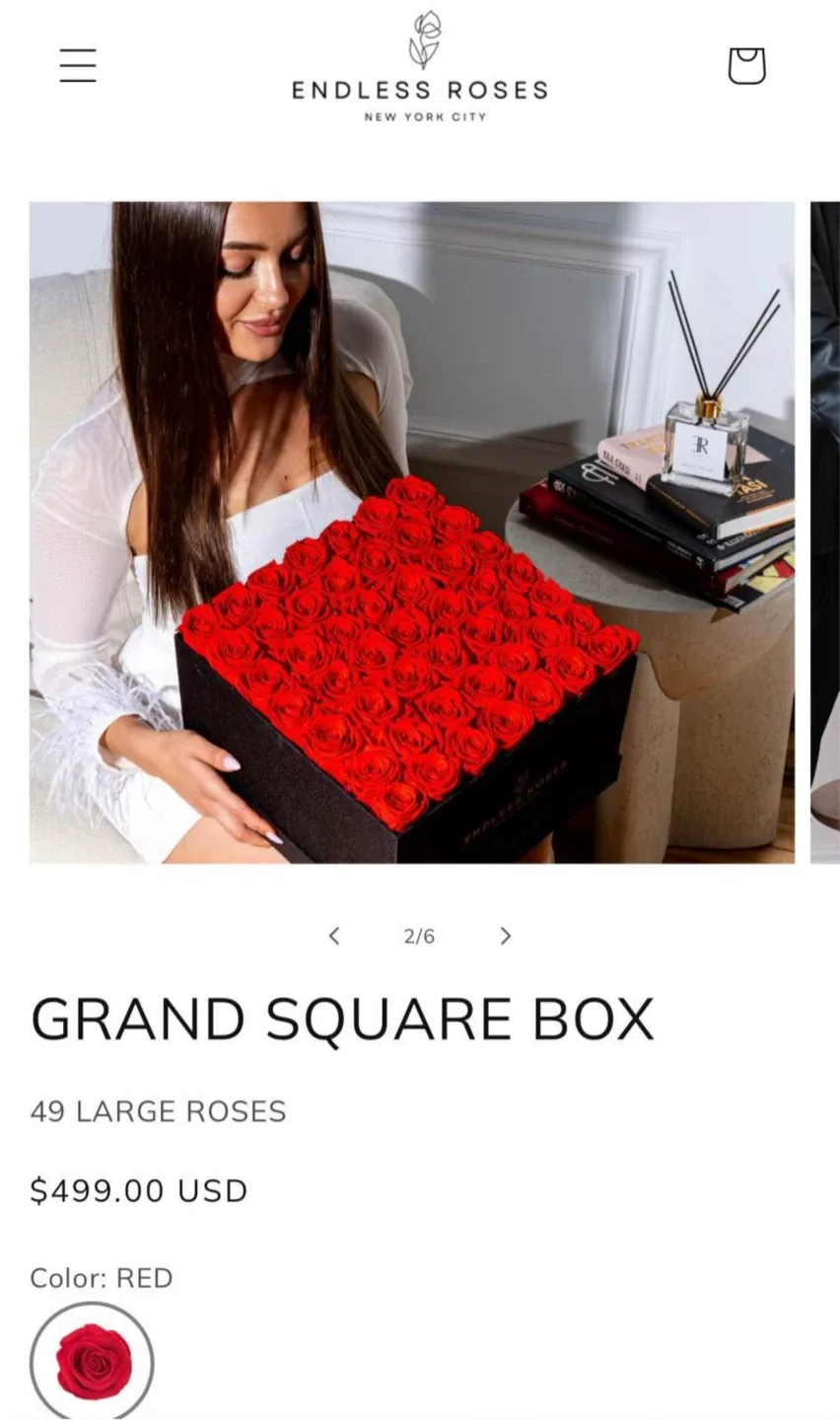Open the hamburger navigation menu
840x1420 pixels.
pos(77,65)
